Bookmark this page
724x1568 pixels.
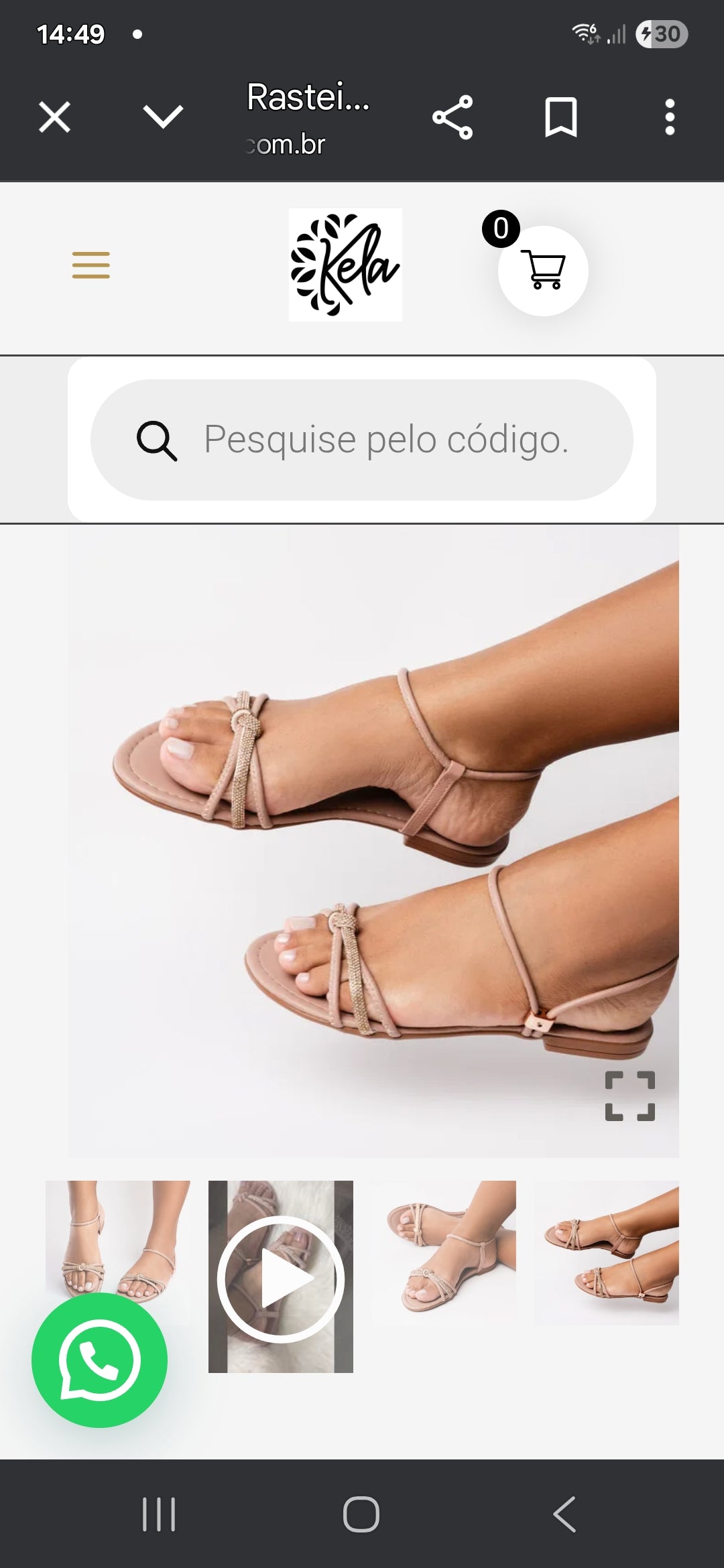(x=560, y=117)
